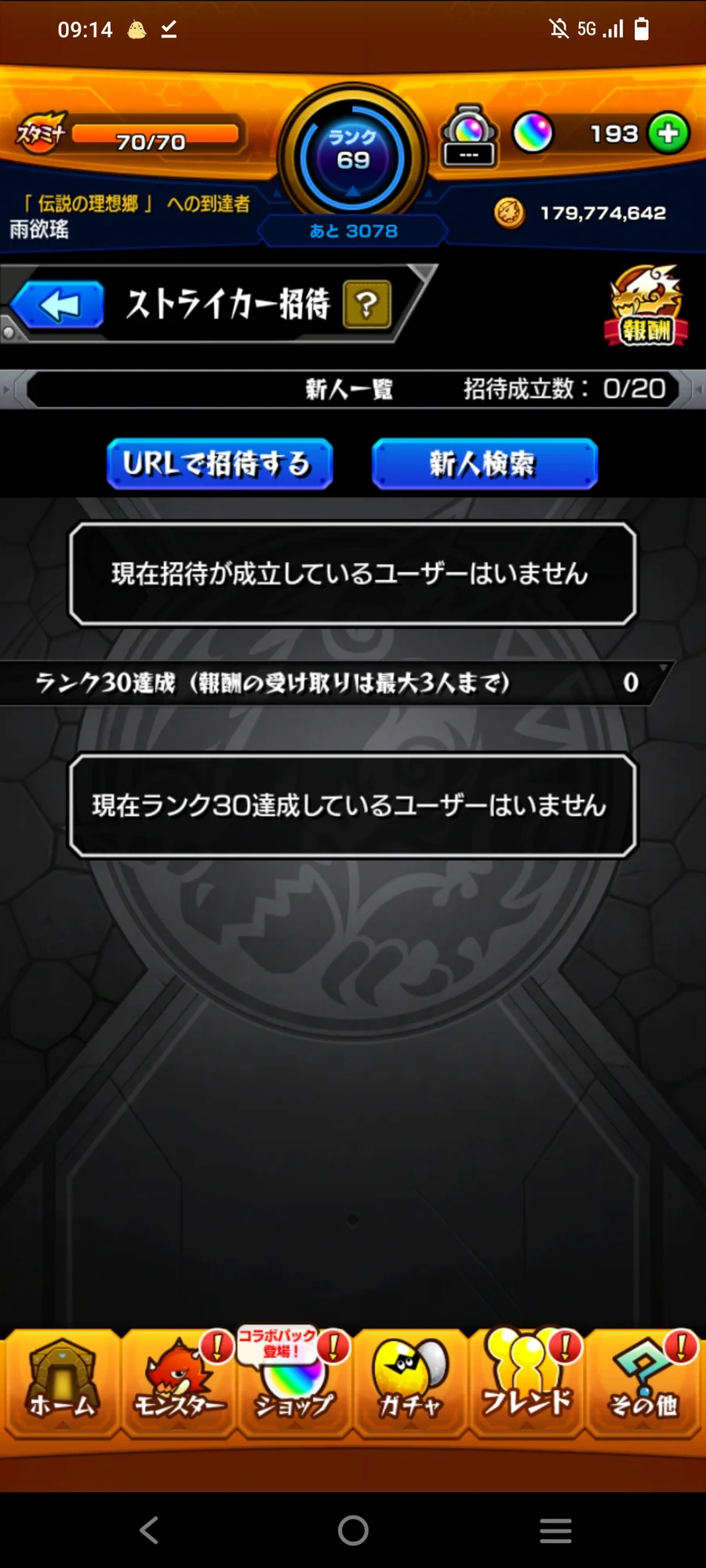This screenshot has height=1568, width=706.
Task: Go back using the blue arrow button
Action: (x=56, y=304)
